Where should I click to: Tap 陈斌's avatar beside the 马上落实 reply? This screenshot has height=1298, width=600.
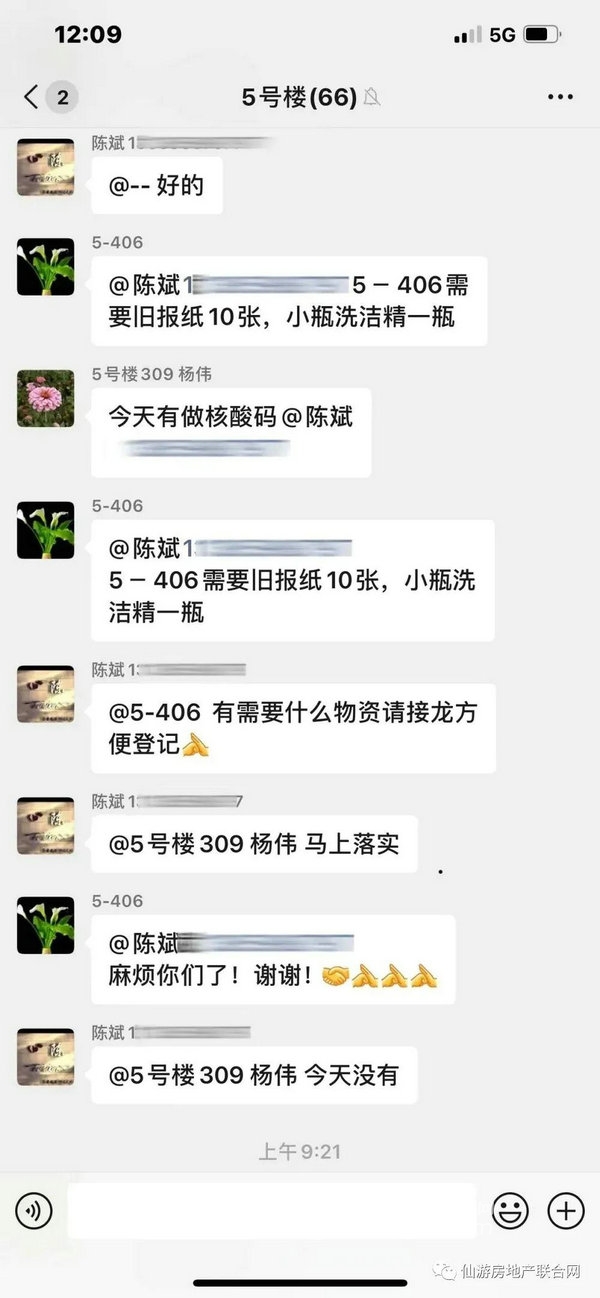coord(46,825)
